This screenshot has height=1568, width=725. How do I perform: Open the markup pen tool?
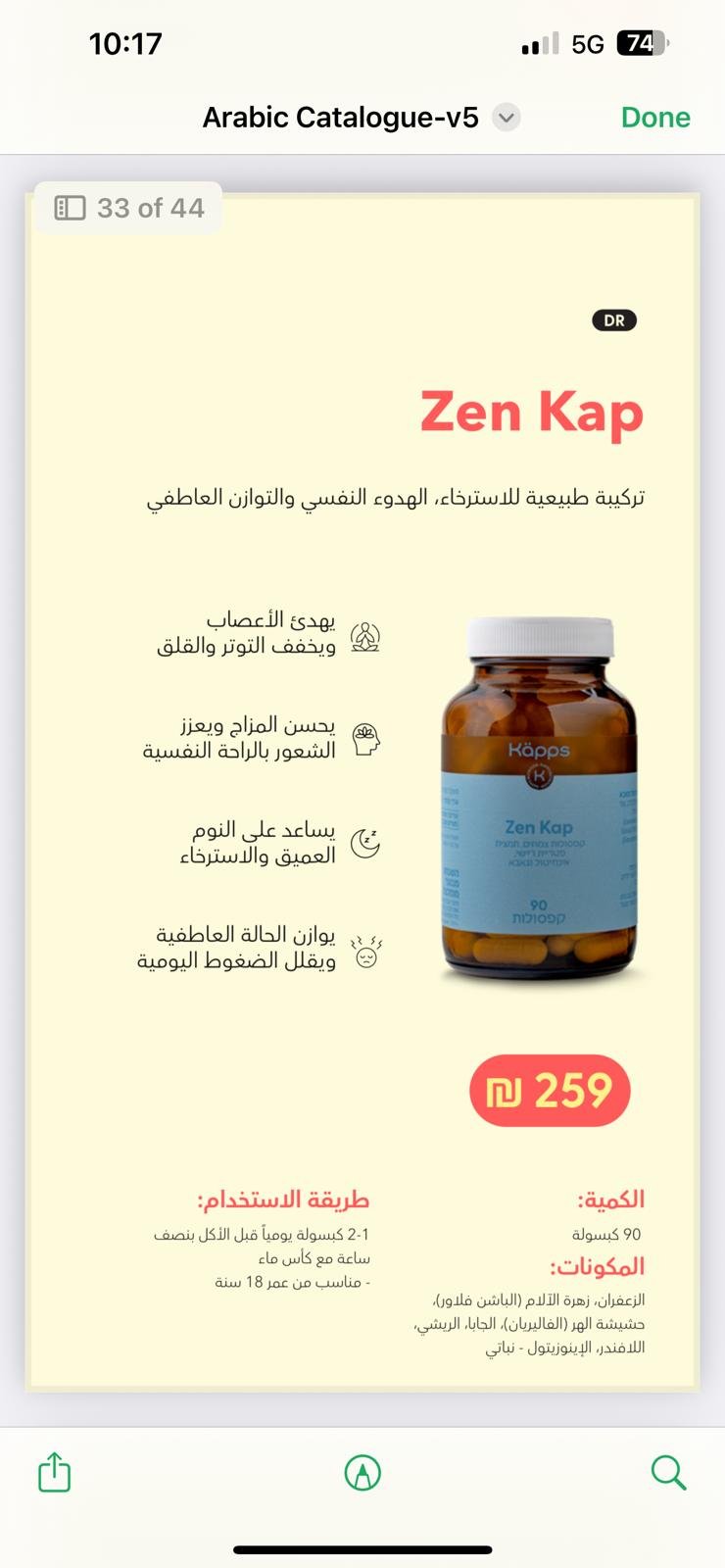[362, 1472]
